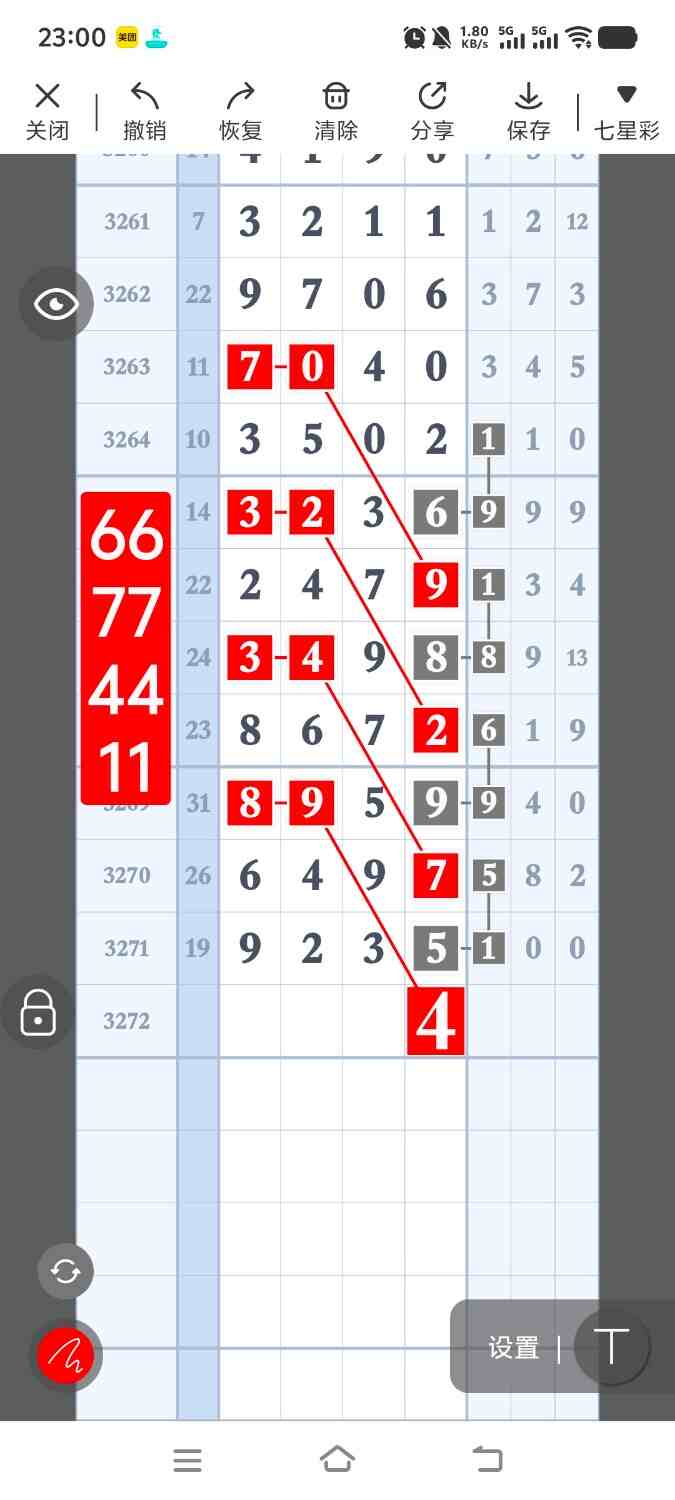
Task: Open 设置 settings panel
Action: [x=514, y=1348]
